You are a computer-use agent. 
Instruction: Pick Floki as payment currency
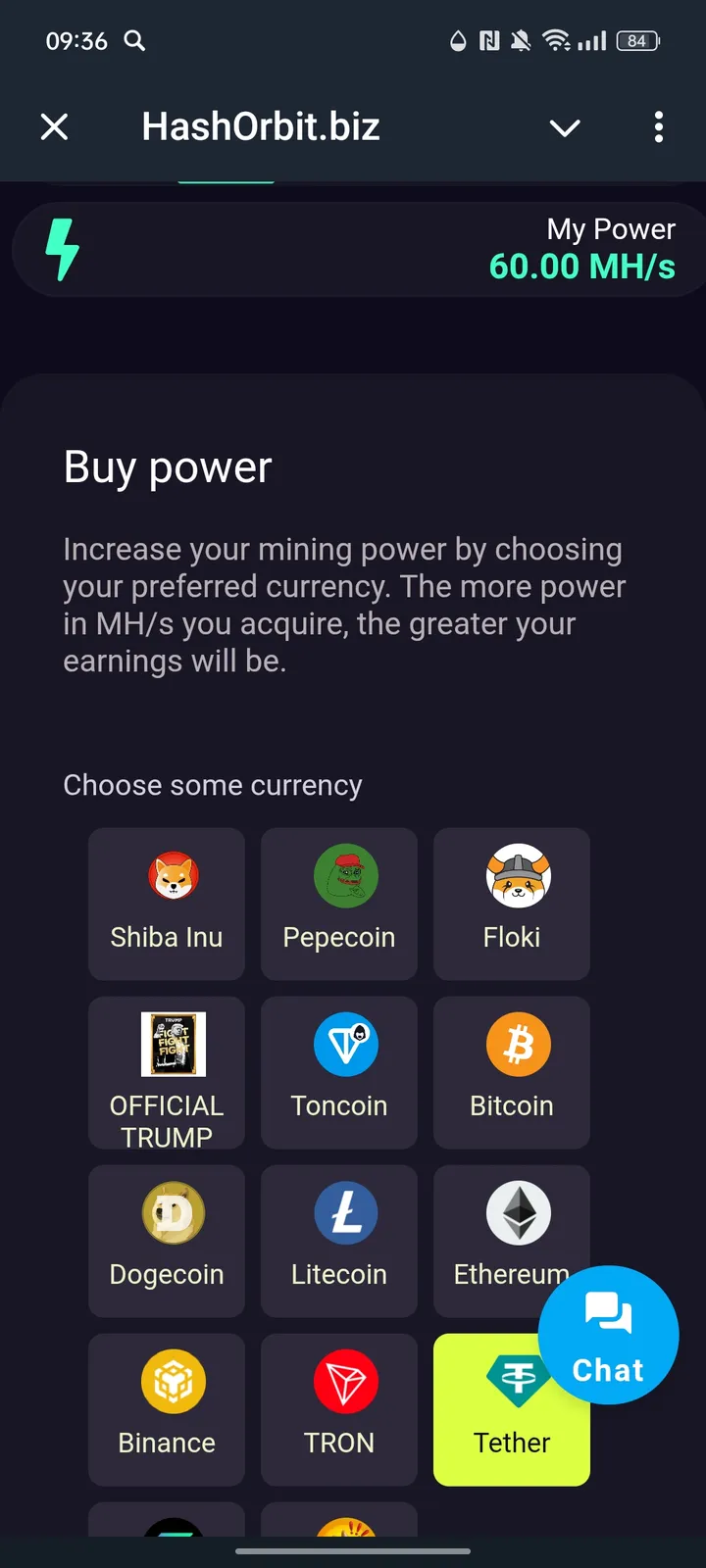[512, 904]
